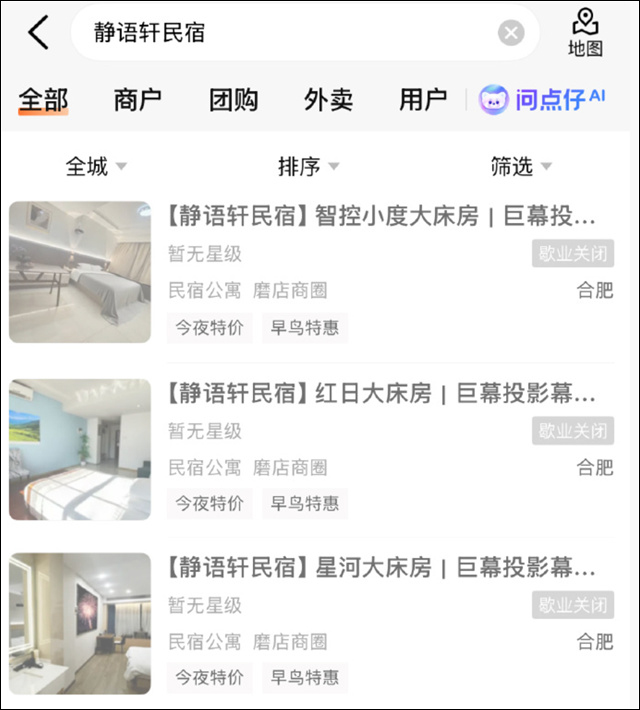
Task: Switch to the 团购 tab
Action: click(233, 100)
